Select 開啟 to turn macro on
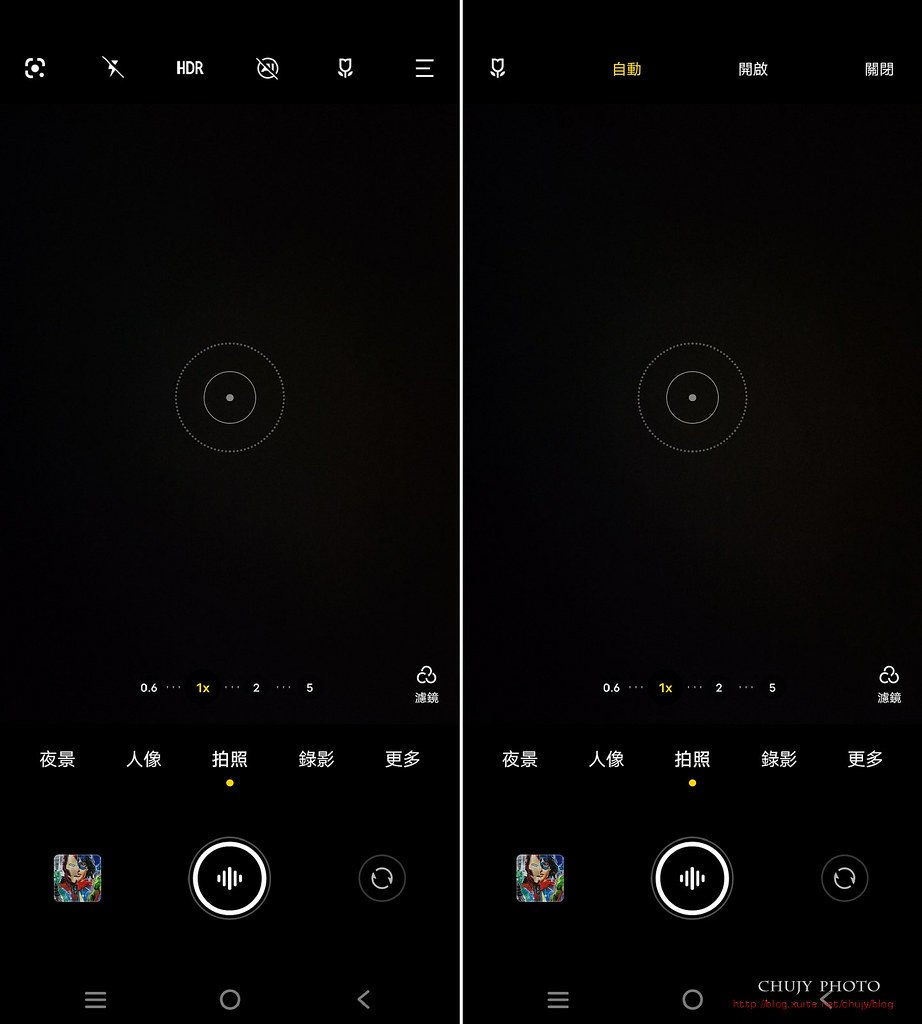This screenshot has height=1024, width=922. pos(753,69)
